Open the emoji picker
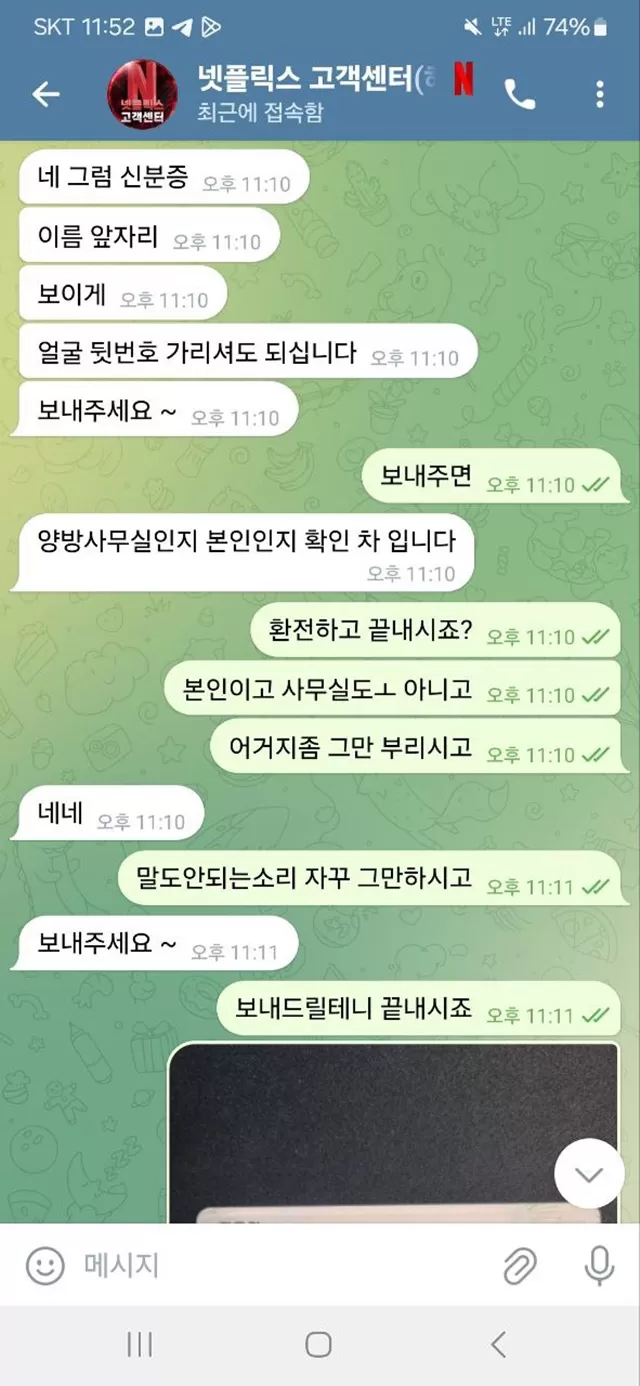640x1386 pixels. 45,1266
